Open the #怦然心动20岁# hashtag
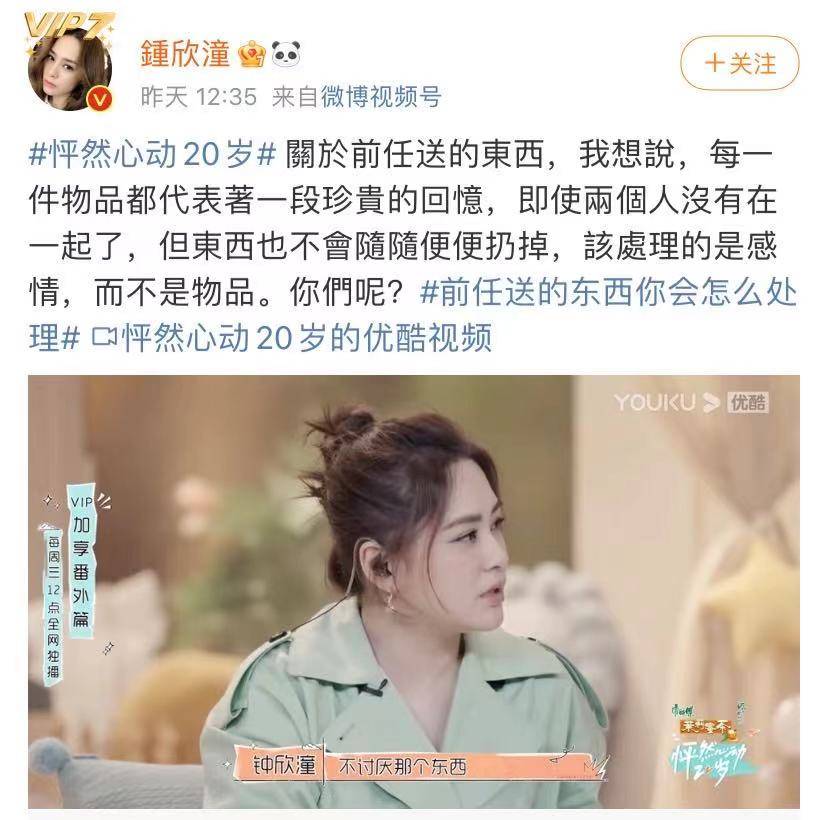828x820 pixels. (x=152, y=156)
